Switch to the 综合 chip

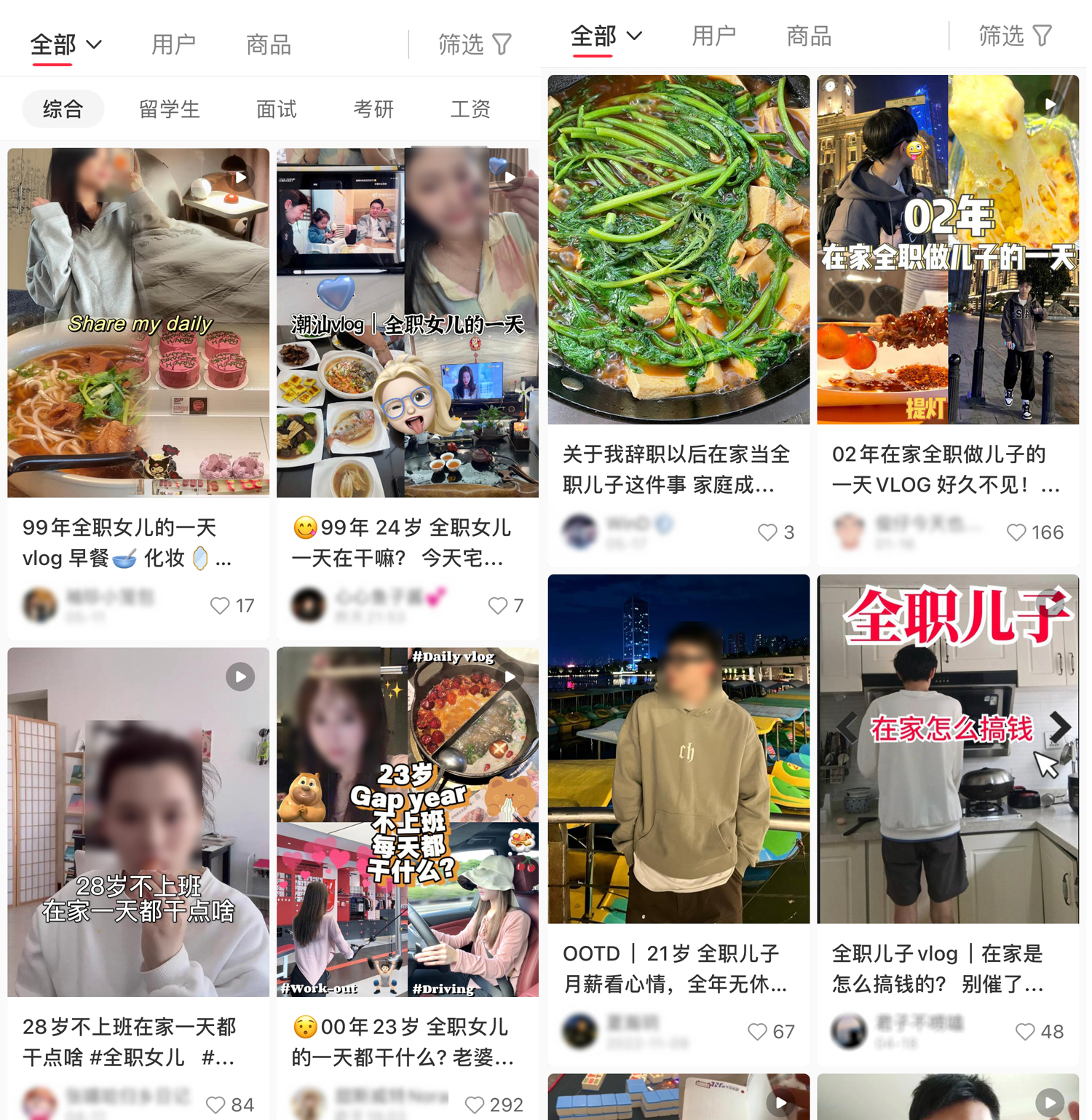point(63,109)
